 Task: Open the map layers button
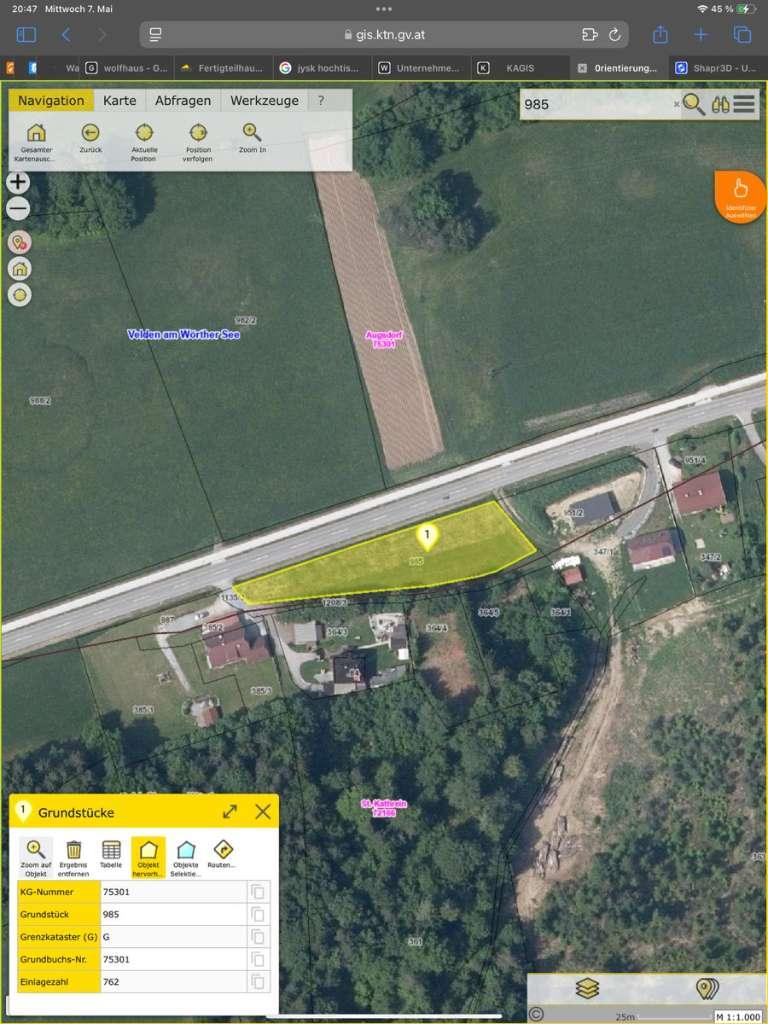587,988
